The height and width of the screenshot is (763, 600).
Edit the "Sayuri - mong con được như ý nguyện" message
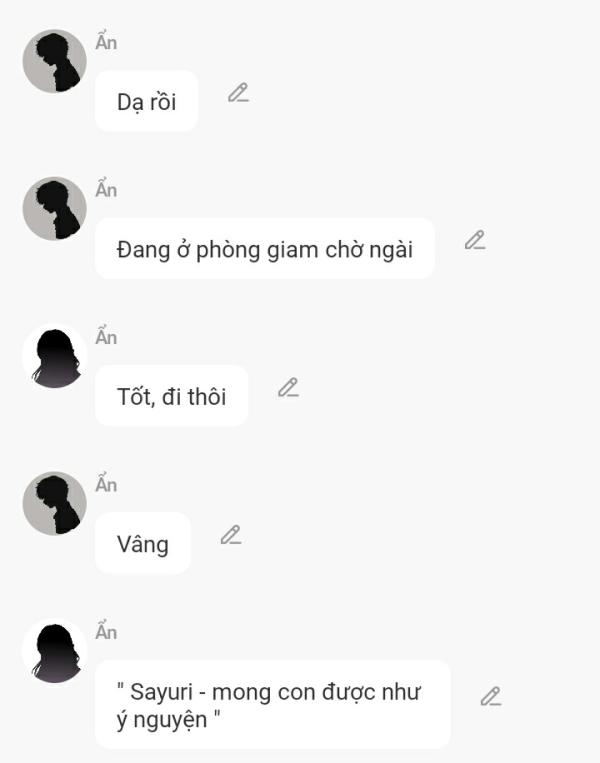pyautogui.click(x=490, y=696)
